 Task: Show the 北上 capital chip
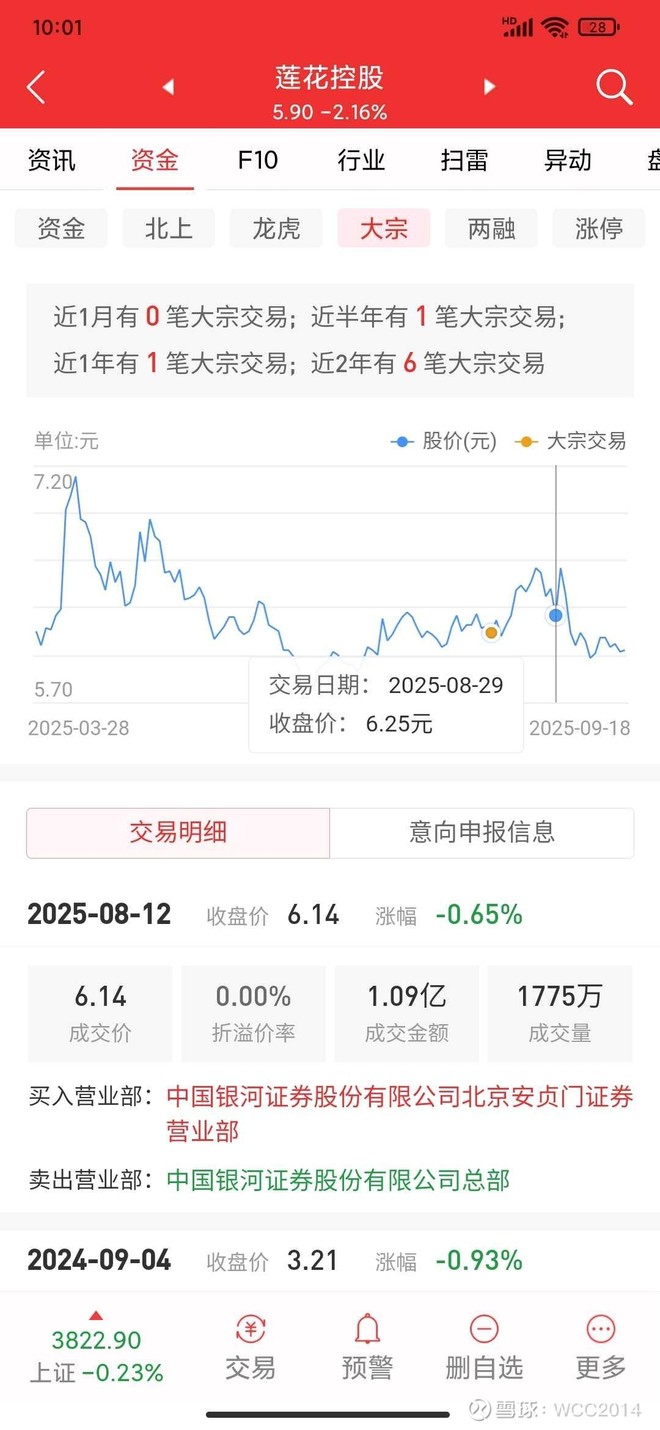(x=168, y=229)
